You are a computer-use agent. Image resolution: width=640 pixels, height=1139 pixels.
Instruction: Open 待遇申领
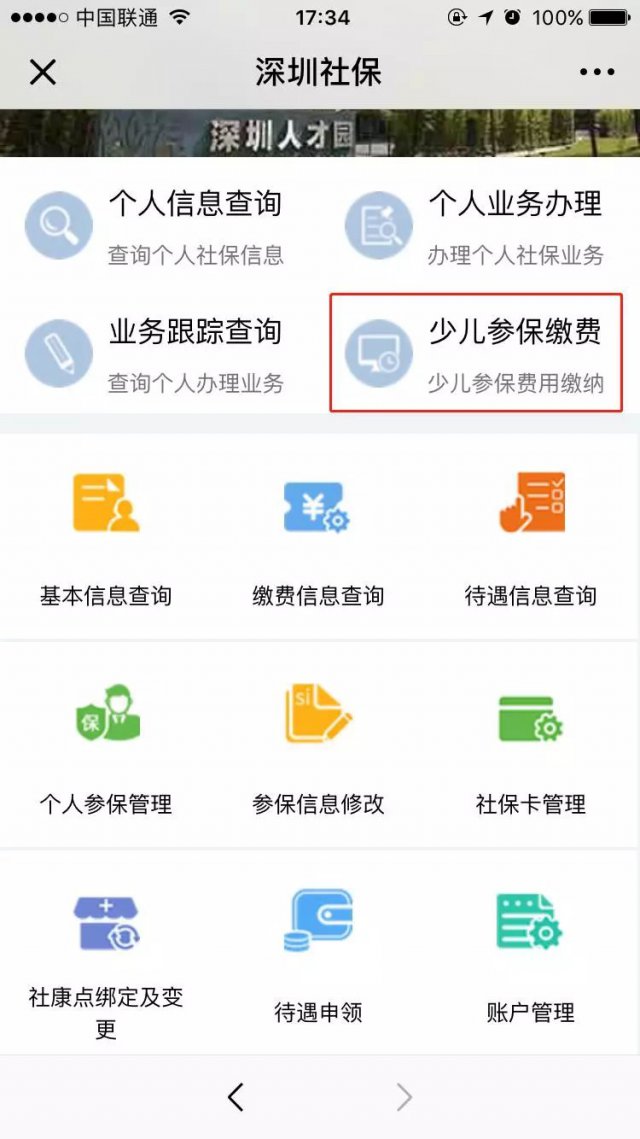[x=318, y=955]
